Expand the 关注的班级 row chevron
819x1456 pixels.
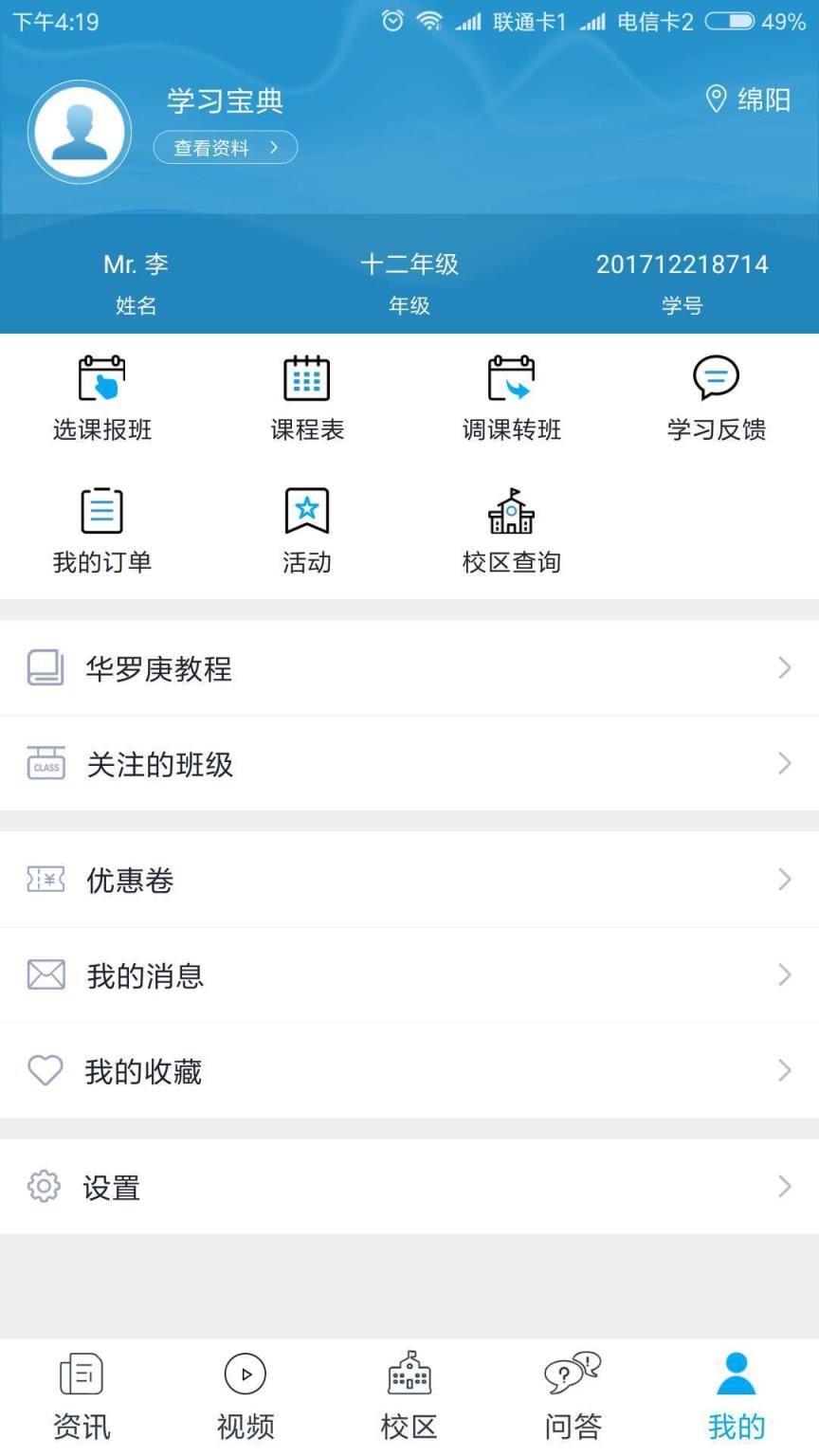pyautogui.click(x=785, y=763)
